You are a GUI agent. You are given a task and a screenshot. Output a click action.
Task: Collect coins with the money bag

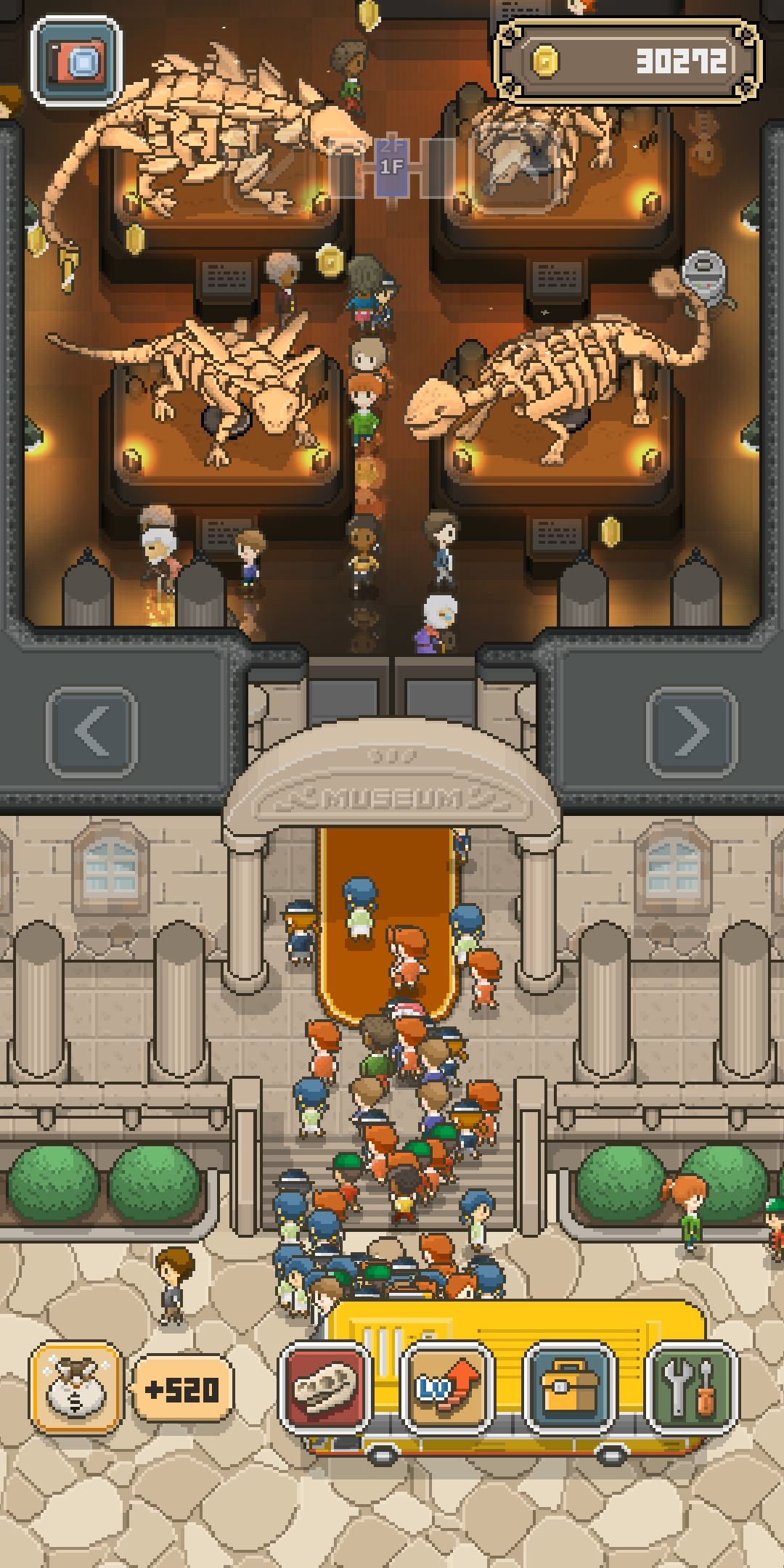tap(75, 1388)
